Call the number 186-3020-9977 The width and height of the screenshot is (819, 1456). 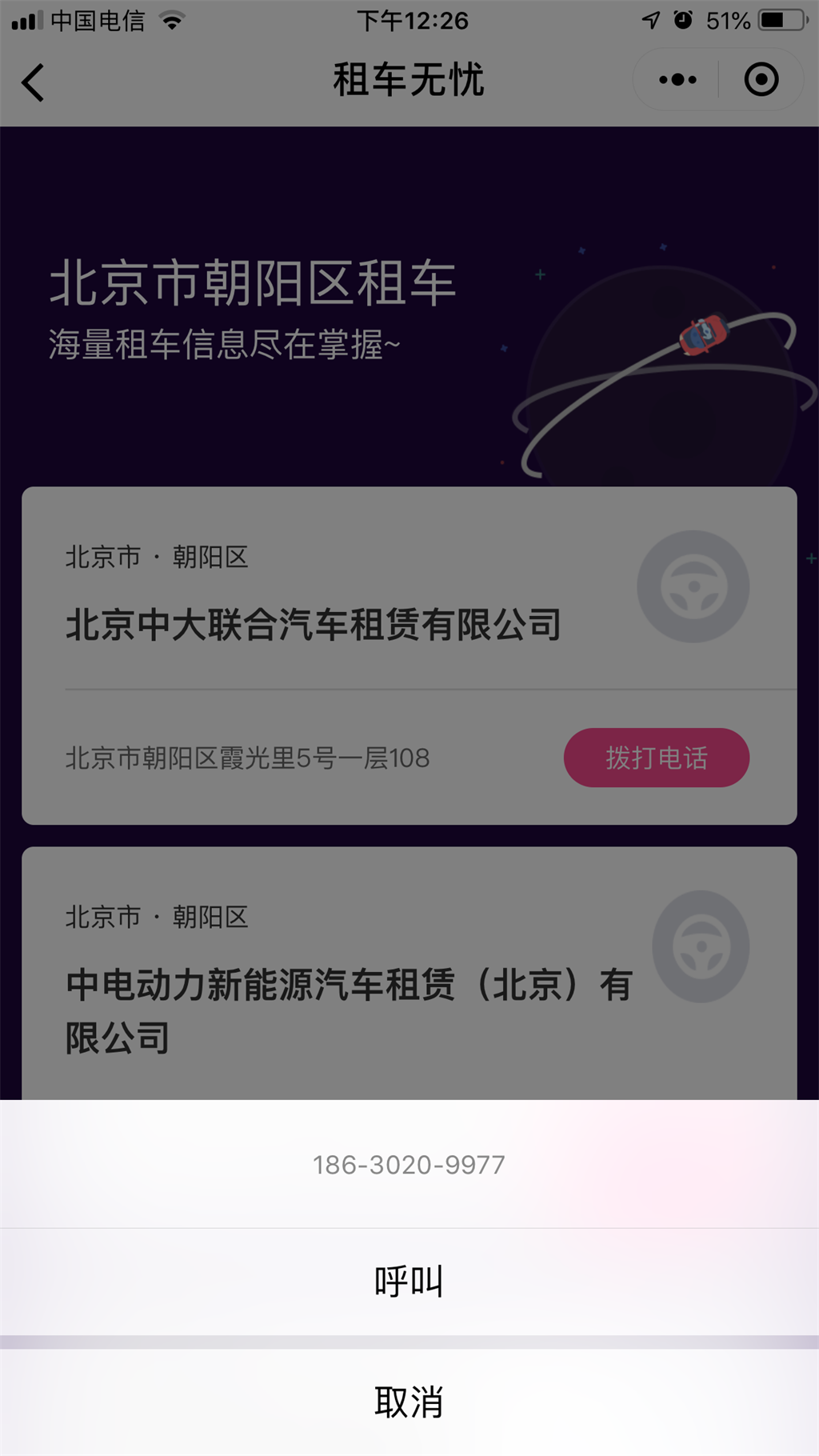point(409,1282)
